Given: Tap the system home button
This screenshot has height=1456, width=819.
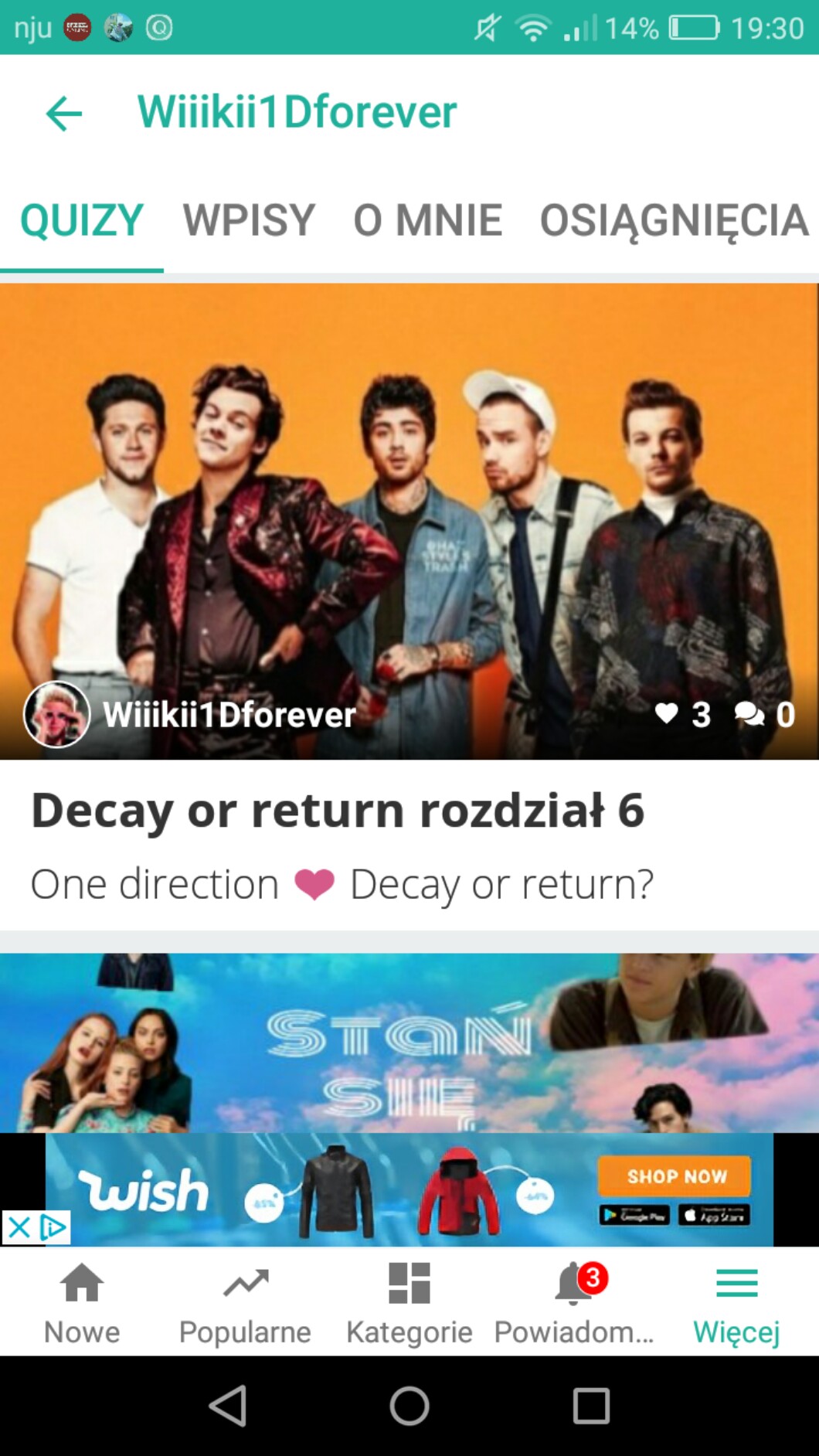Looking at the screenshot, I should [x=409, y=1406].
